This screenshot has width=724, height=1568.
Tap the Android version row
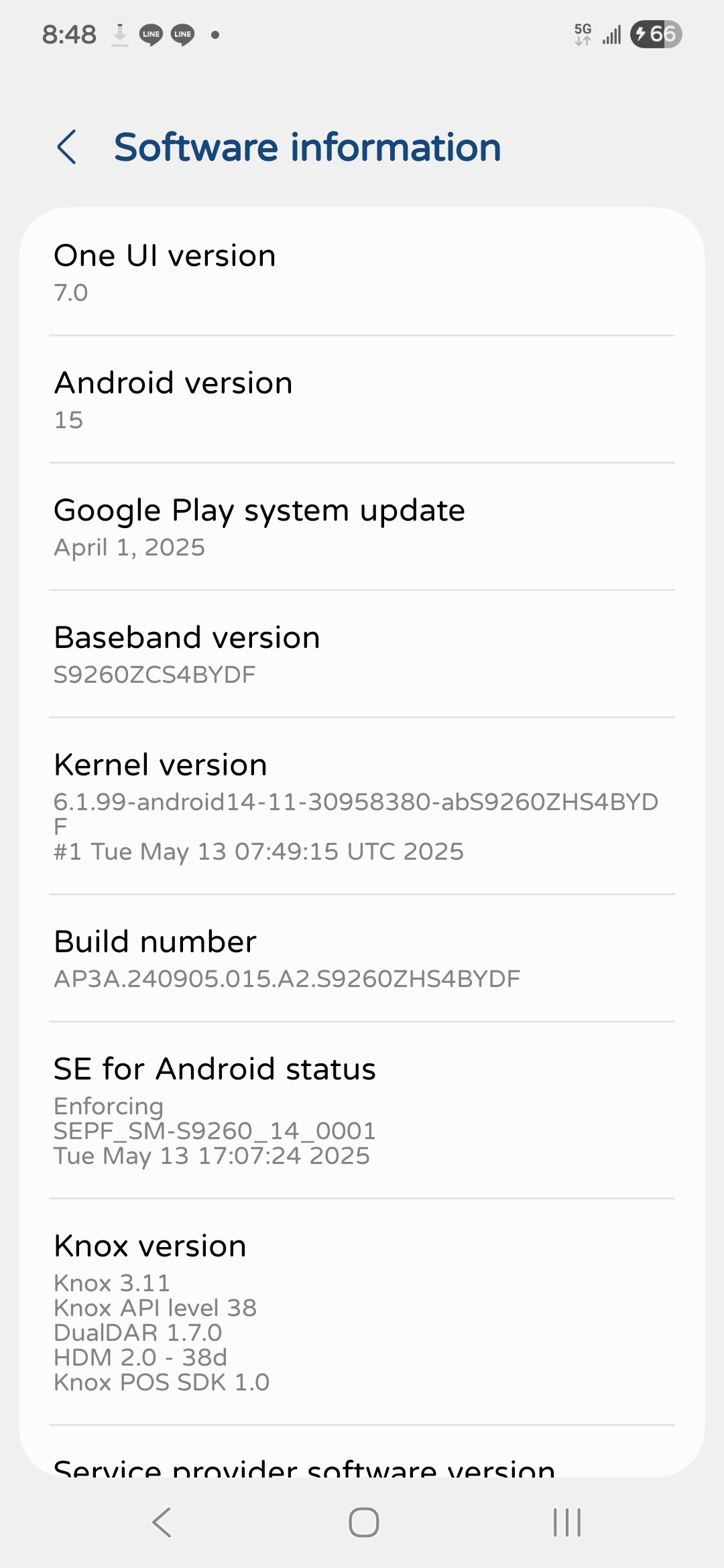pyautogui.click(x=362, y=399)
